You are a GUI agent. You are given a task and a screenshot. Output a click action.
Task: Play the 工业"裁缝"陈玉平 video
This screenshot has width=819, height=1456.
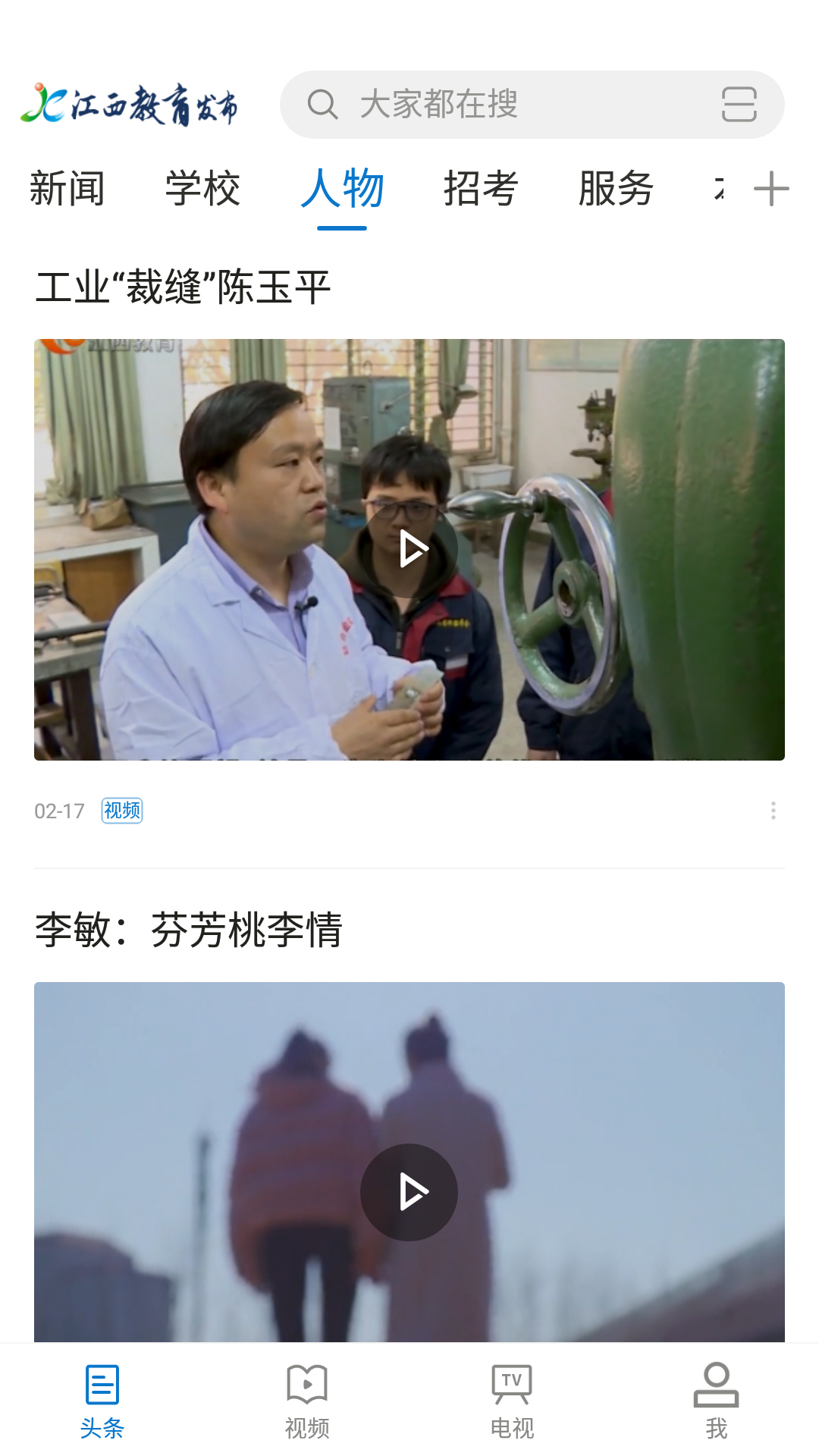pyautogui.click(x=409, y=549)
